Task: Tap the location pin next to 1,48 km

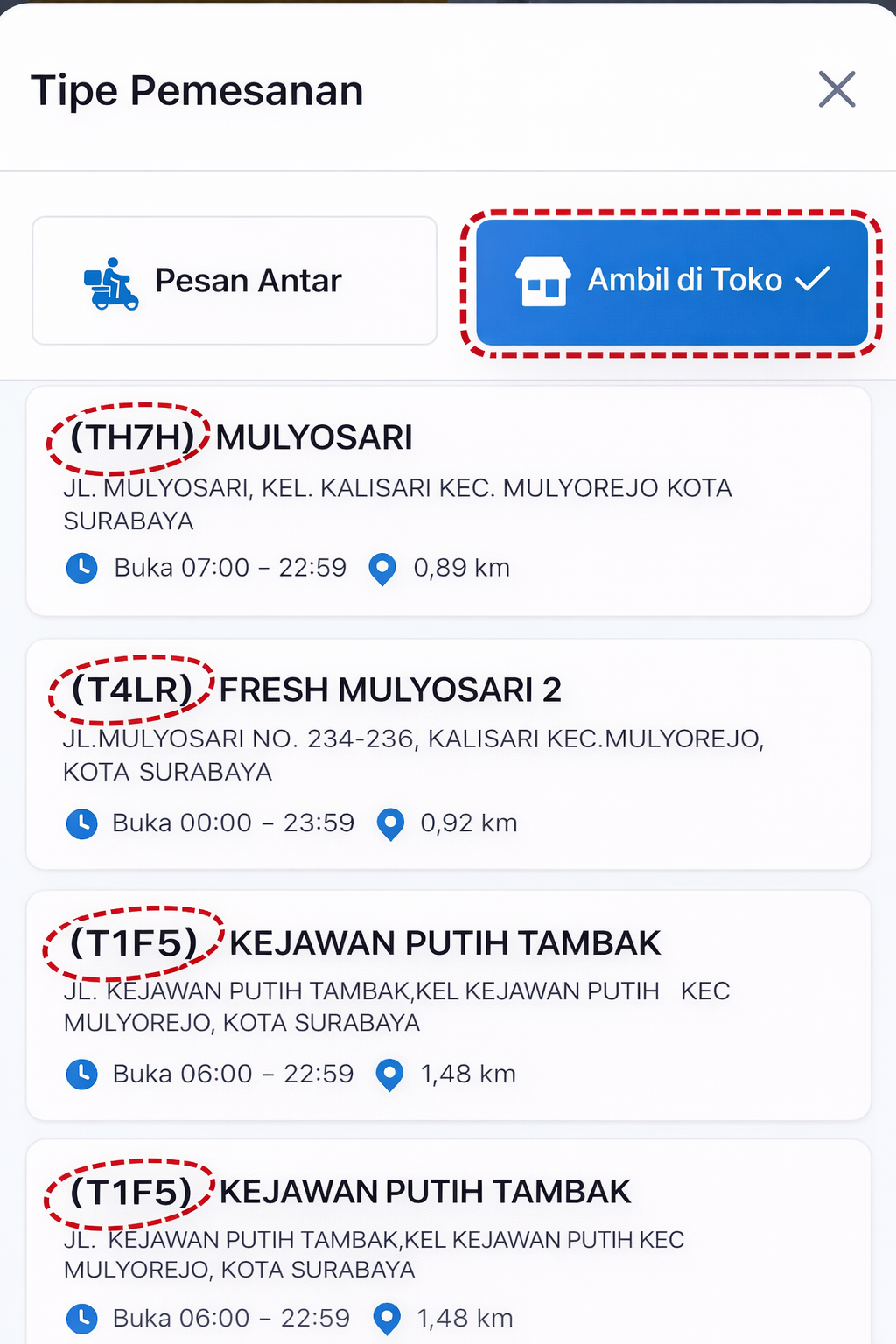Action: coord(390,1074)
